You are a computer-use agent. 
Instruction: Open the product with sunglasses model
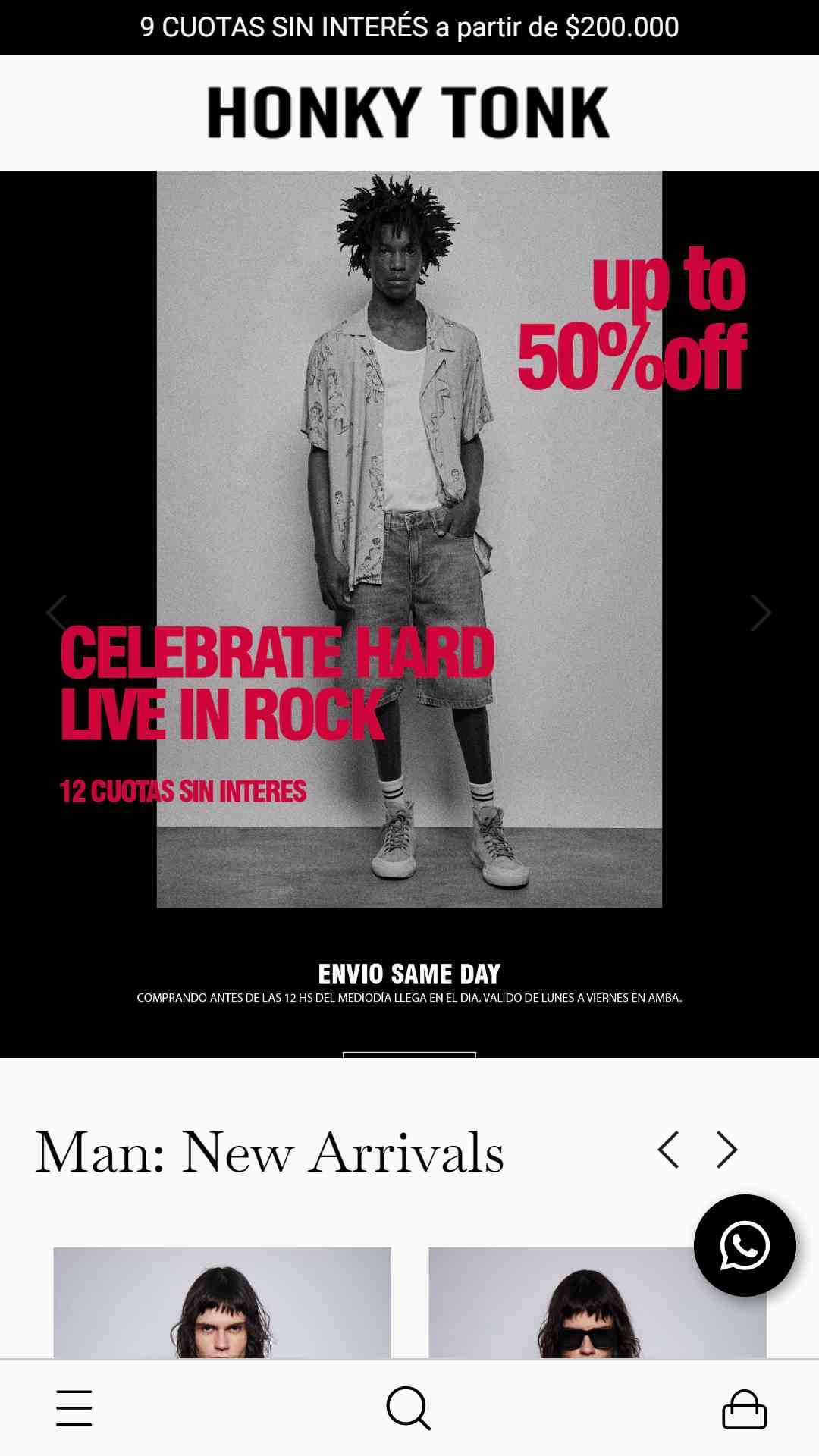(598, 1303)
